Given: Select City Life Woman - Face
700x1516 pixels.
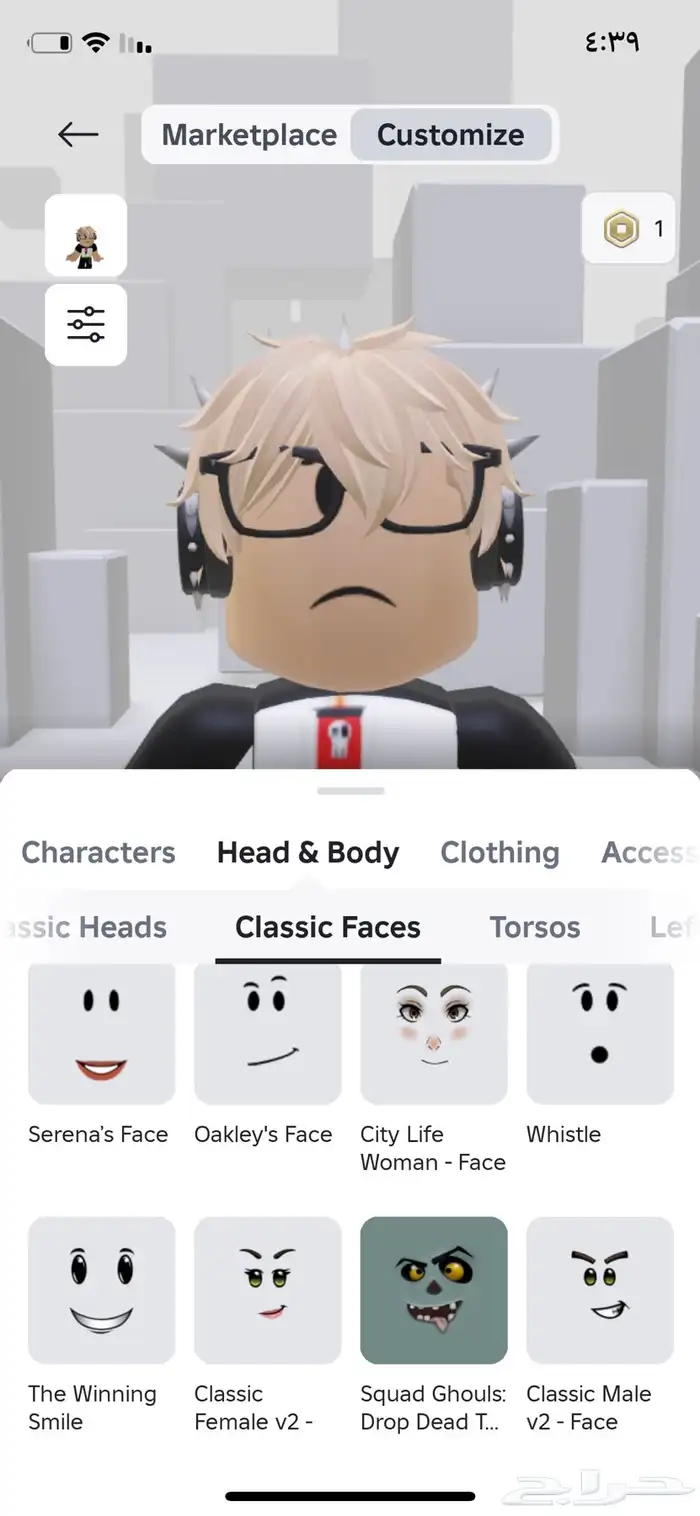Looking at the screenshot, I should pyautogui.click(x=433, y=1033).
